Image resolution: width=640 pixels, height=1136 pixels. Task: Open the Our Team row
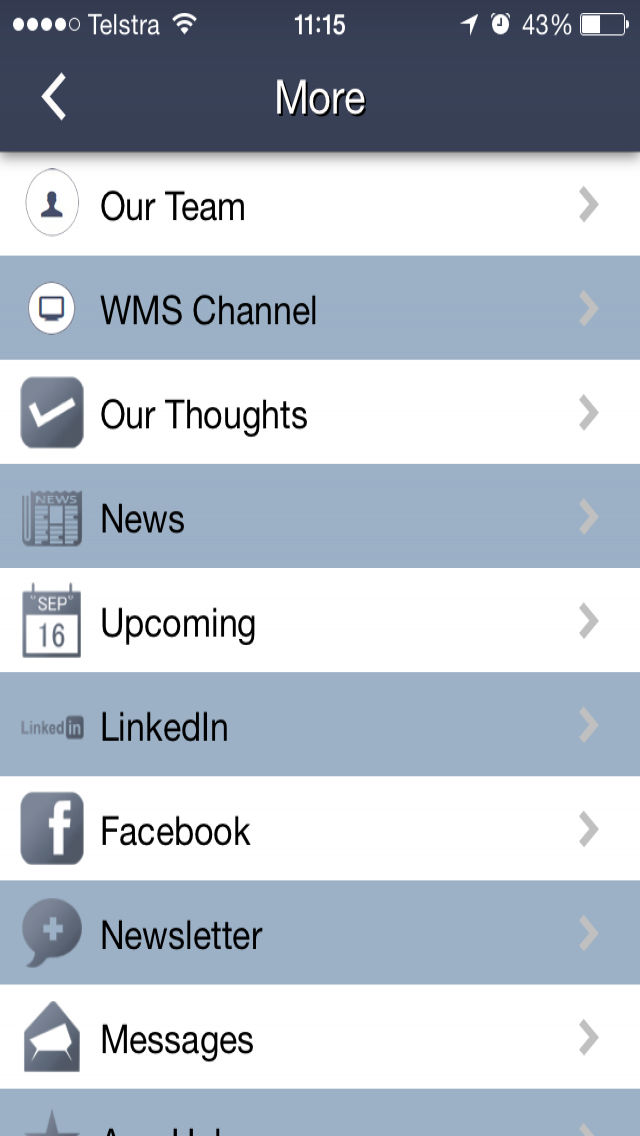click(x=320, y=204)
